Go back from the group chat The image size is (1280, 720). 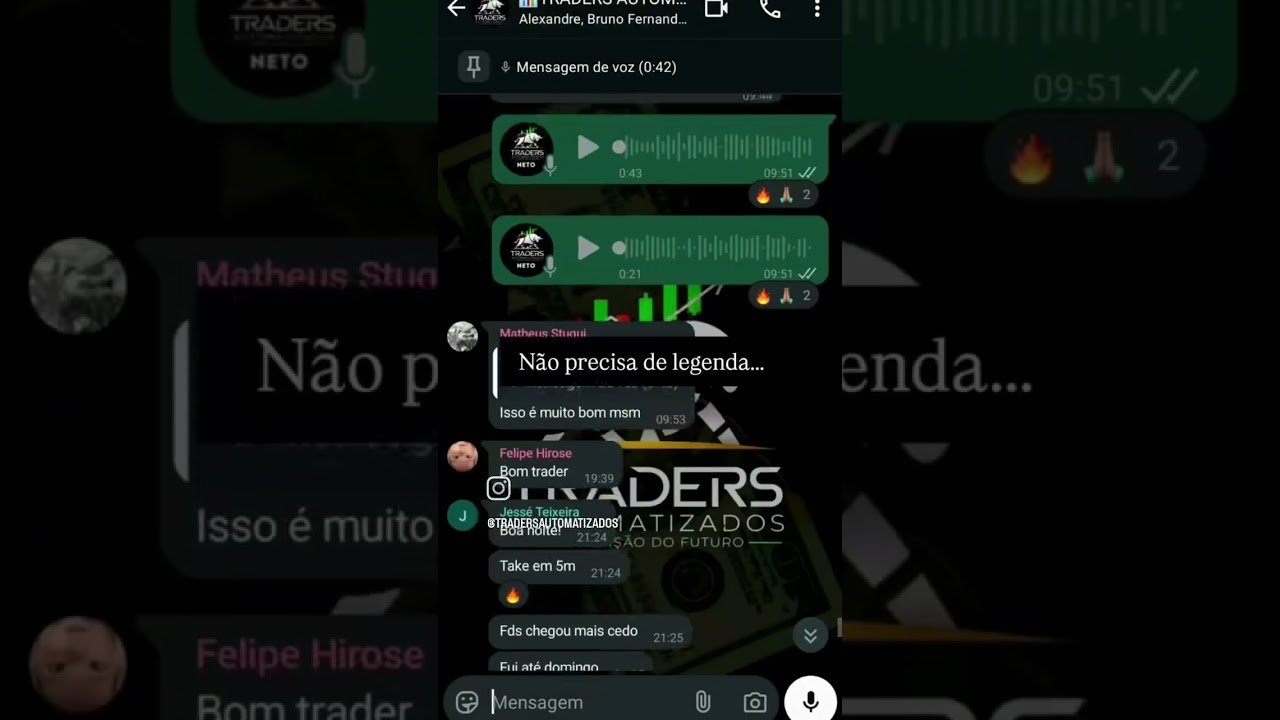[x=456, y=9]
